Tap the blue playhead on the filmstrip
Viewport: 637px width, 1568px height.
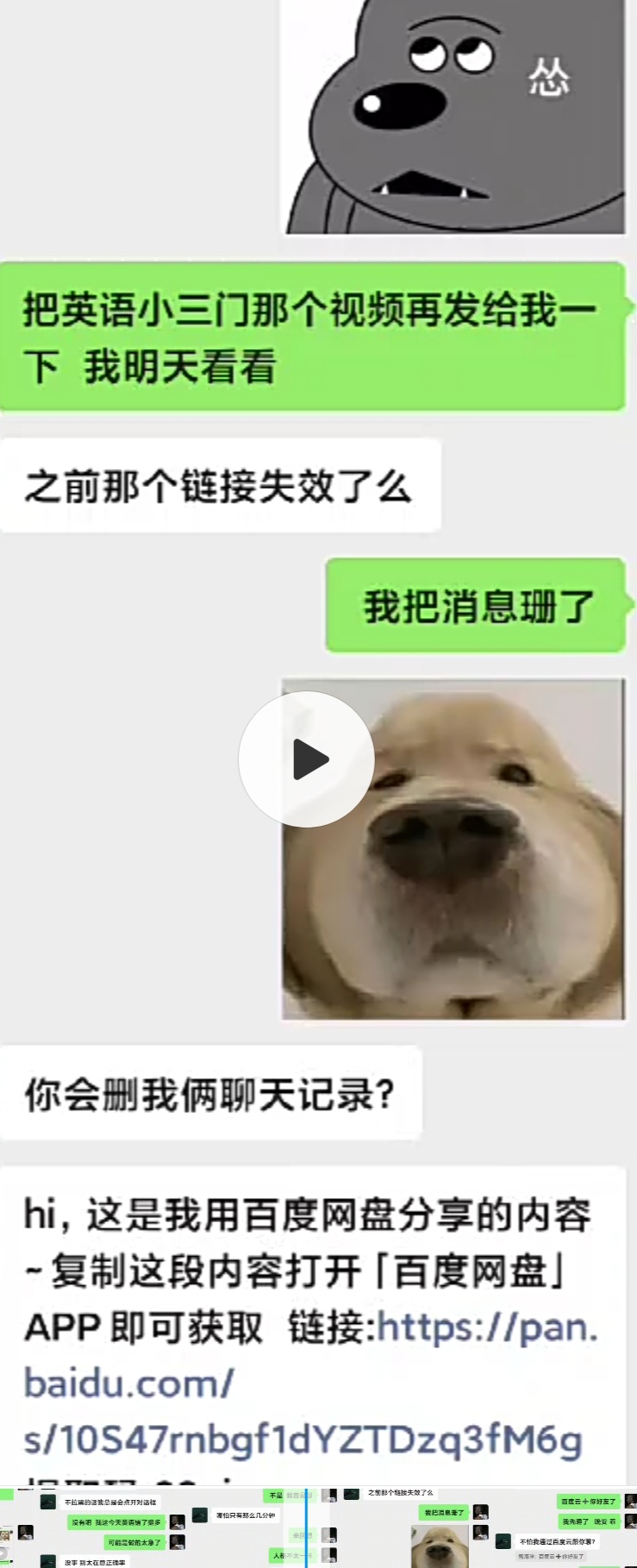(306, 1526)
